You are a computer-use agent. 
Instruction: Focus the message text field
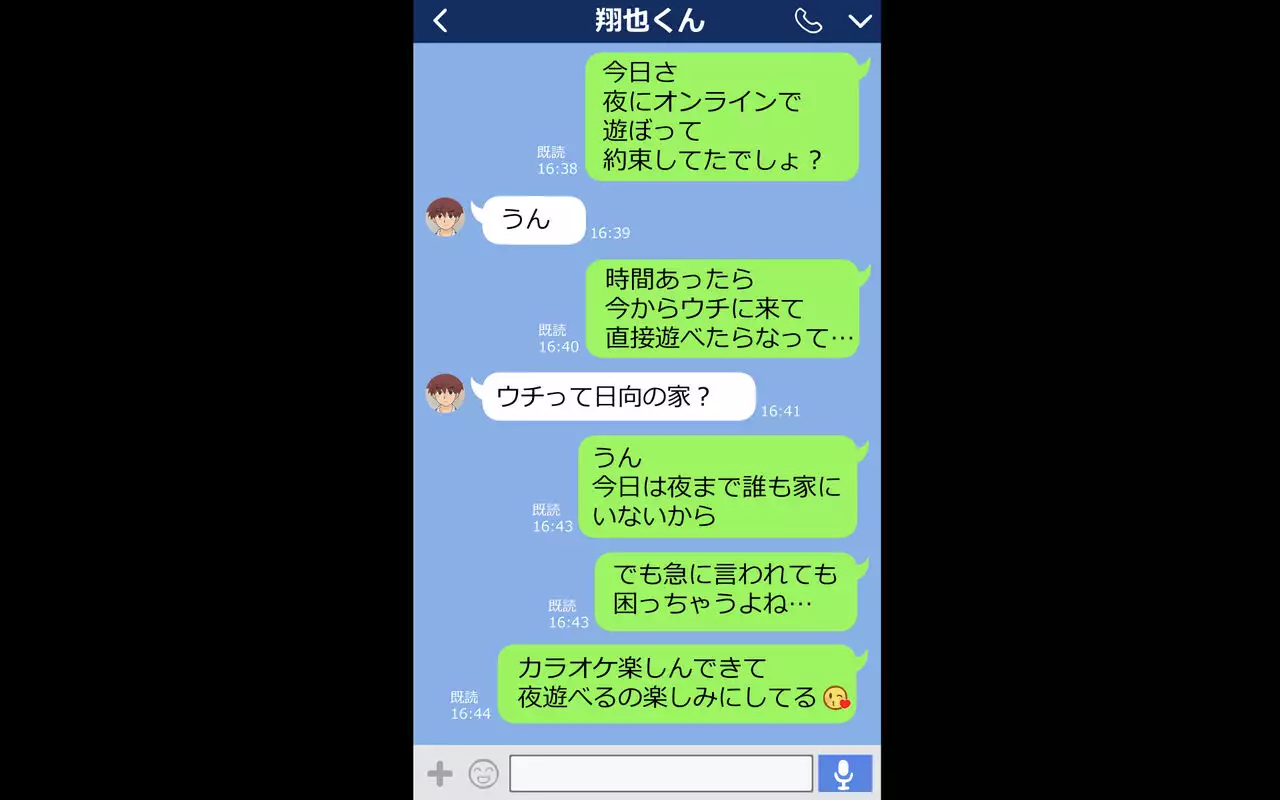tap(660, 773)
